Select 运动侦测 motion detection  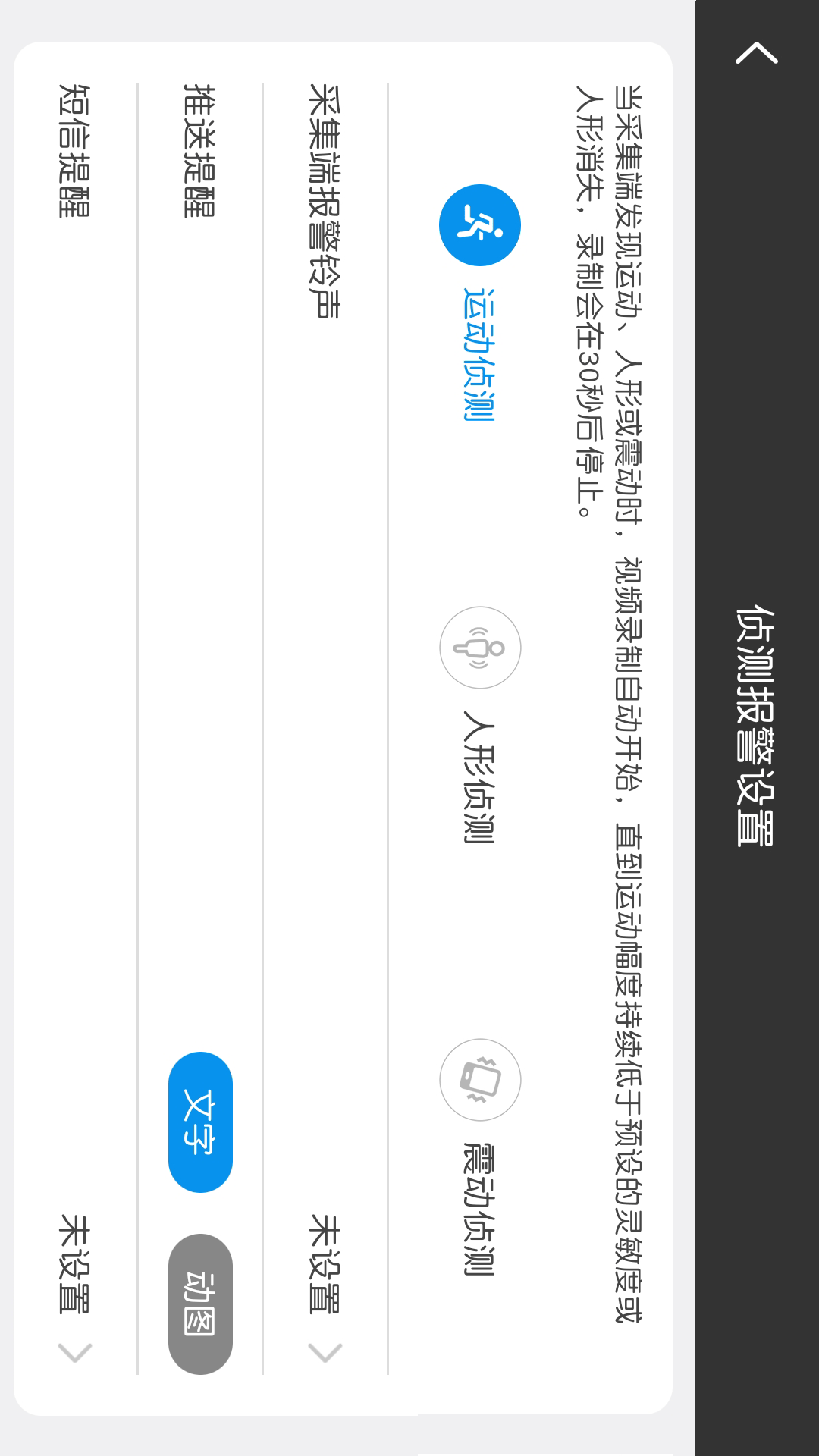click(x=479, y=303)
